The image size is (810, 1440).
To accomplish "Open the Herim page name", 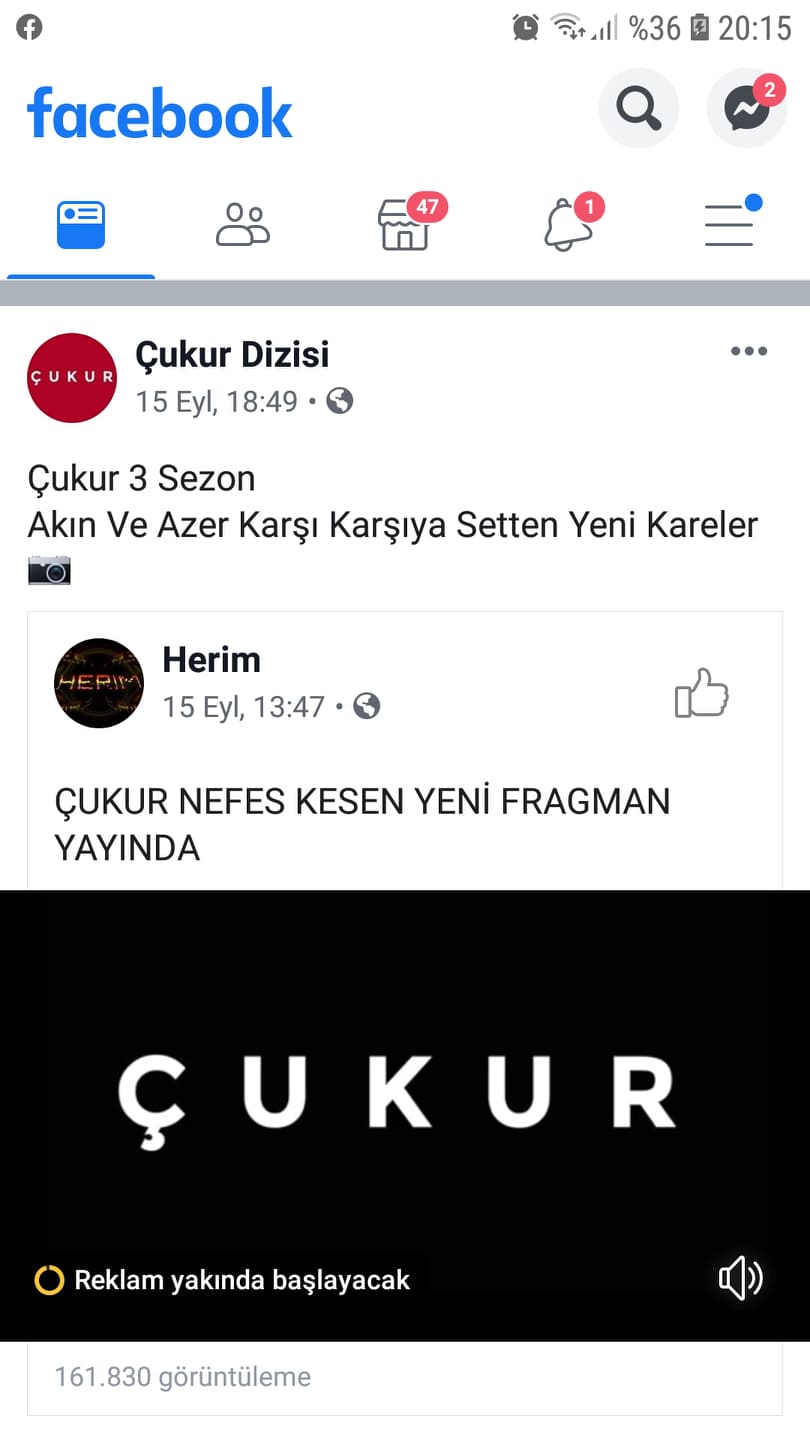I will [211, 660].
